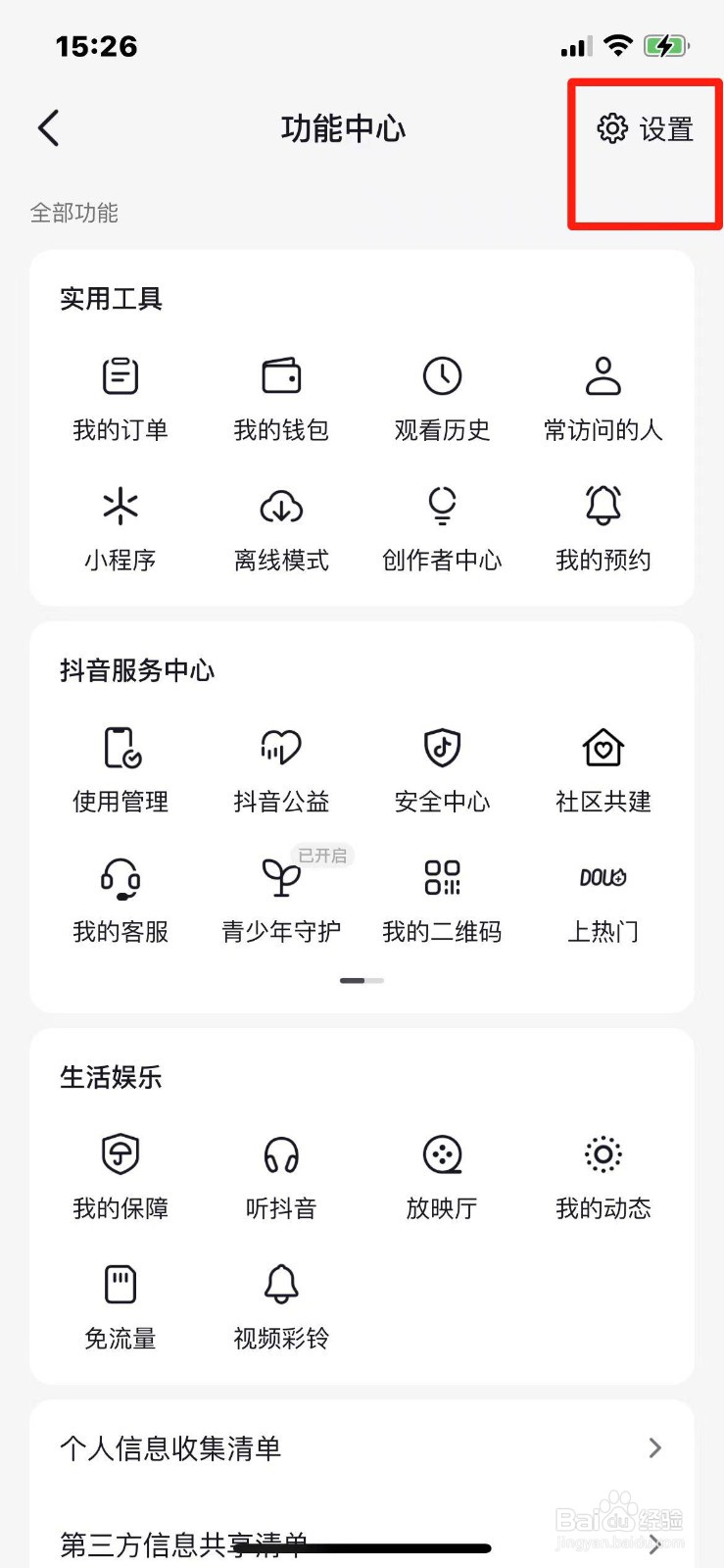Launch 小程序
The height and width of the screenshot is (1568, 724).
click(121, 530)
